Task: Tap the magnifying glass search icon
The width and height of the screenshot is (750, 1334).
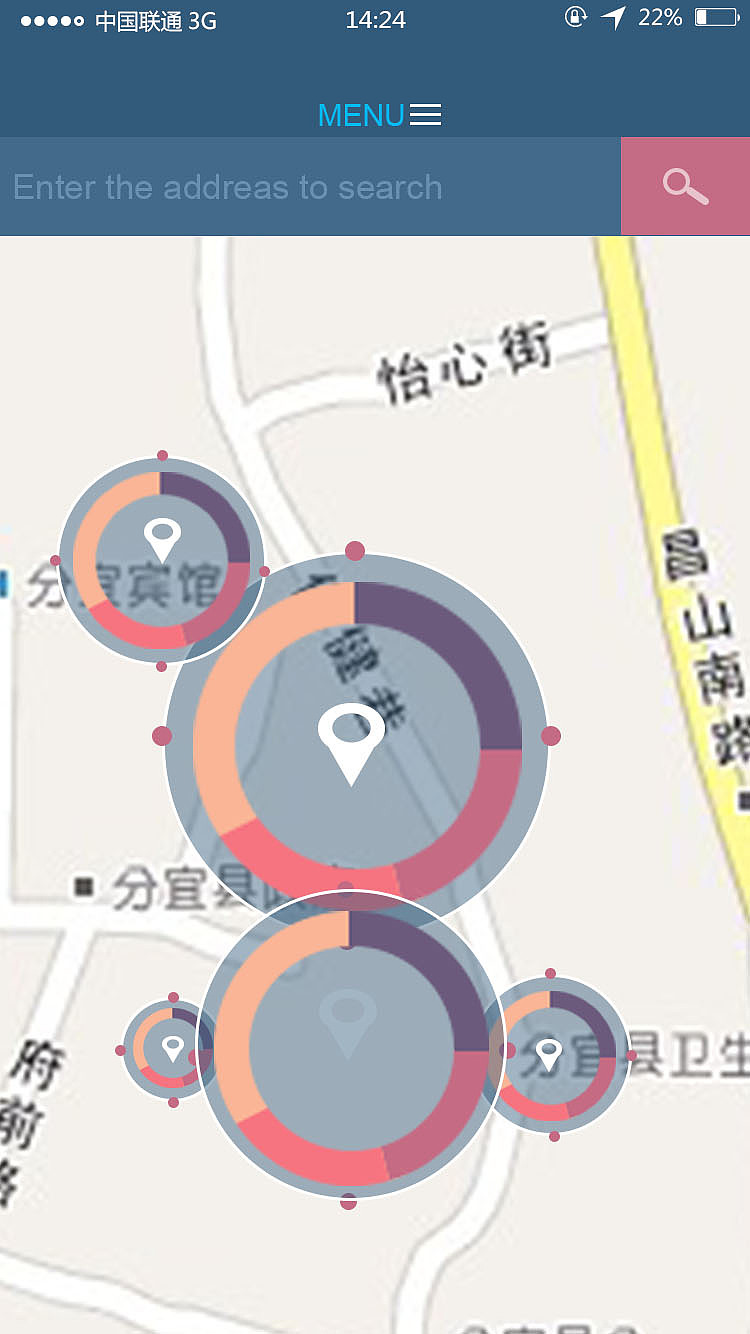Action: (684, 186)
